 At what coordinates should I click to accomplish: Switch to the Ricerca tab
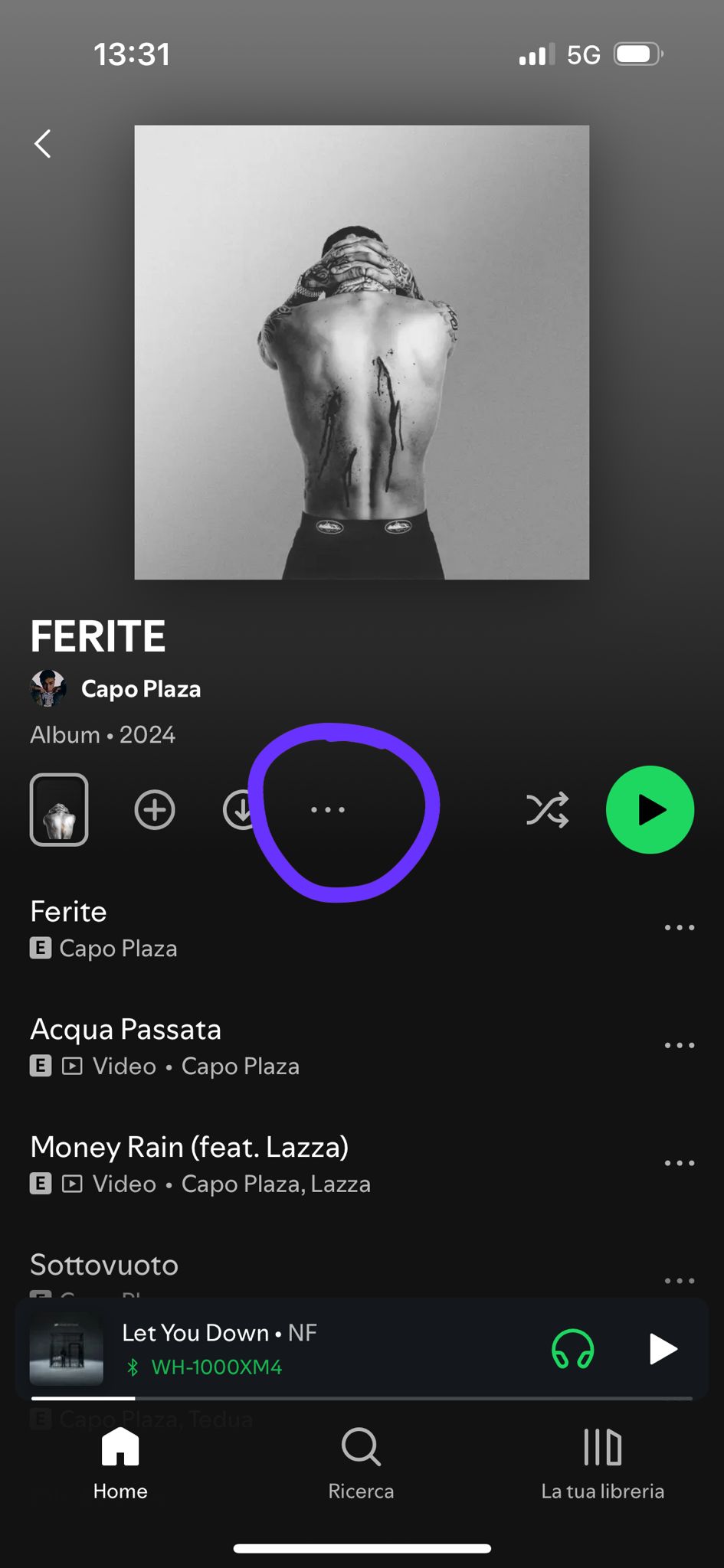[361, 1462]
